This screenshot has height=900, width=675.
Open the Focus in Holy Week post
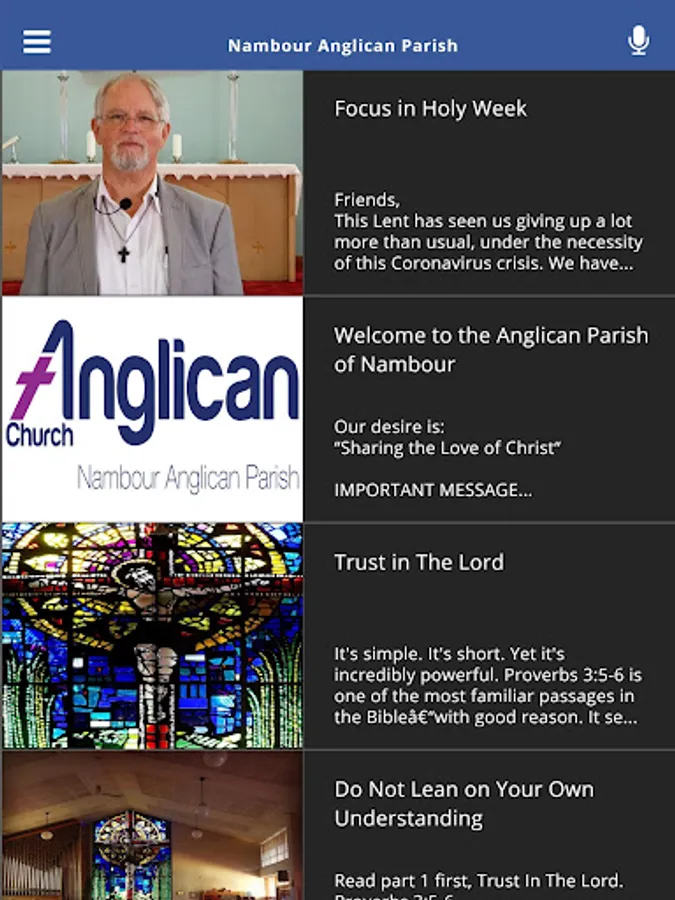coord(338,183)
